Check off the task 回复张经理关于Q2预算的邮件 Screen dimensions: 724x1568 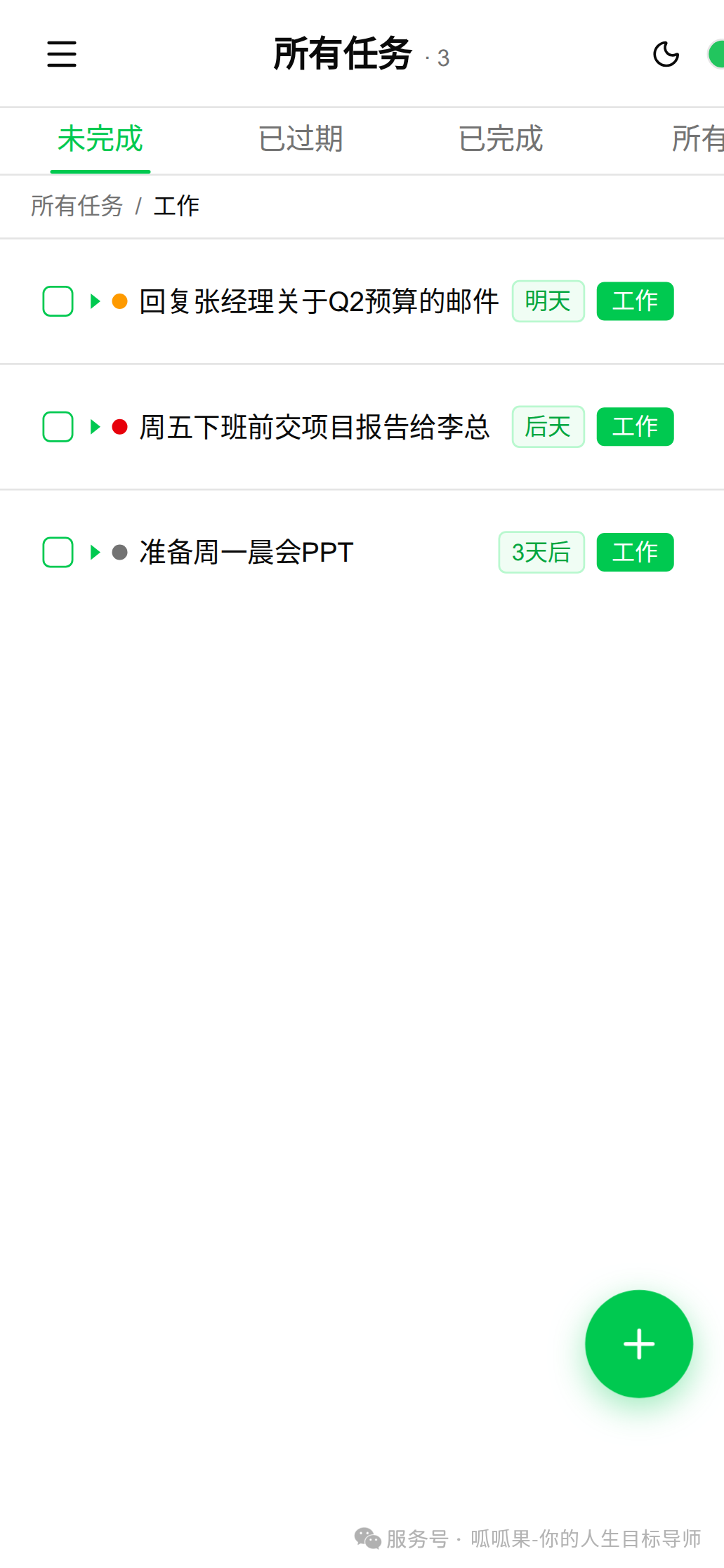pos(58,301)
